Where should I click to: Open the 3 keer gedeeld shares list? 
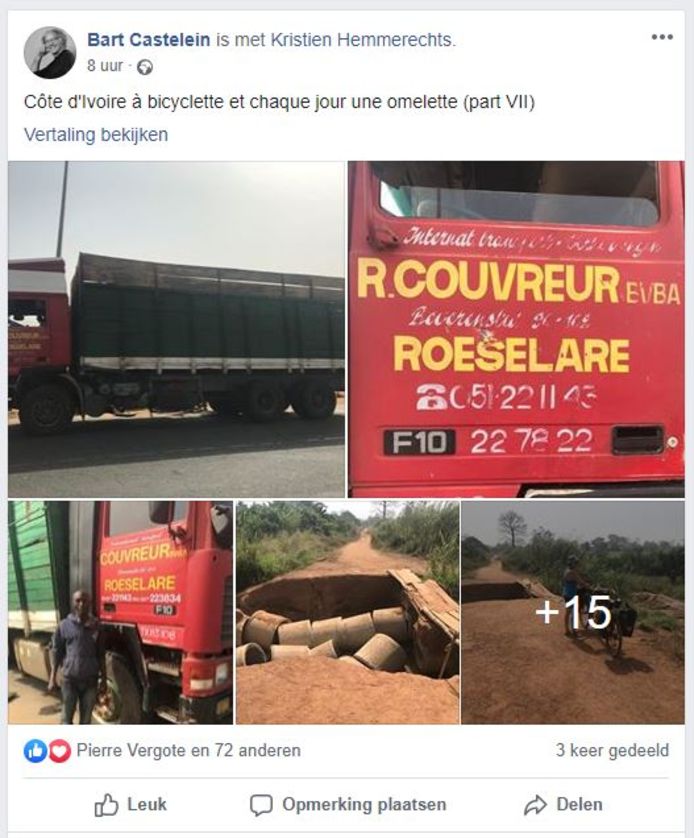point(612,750)
